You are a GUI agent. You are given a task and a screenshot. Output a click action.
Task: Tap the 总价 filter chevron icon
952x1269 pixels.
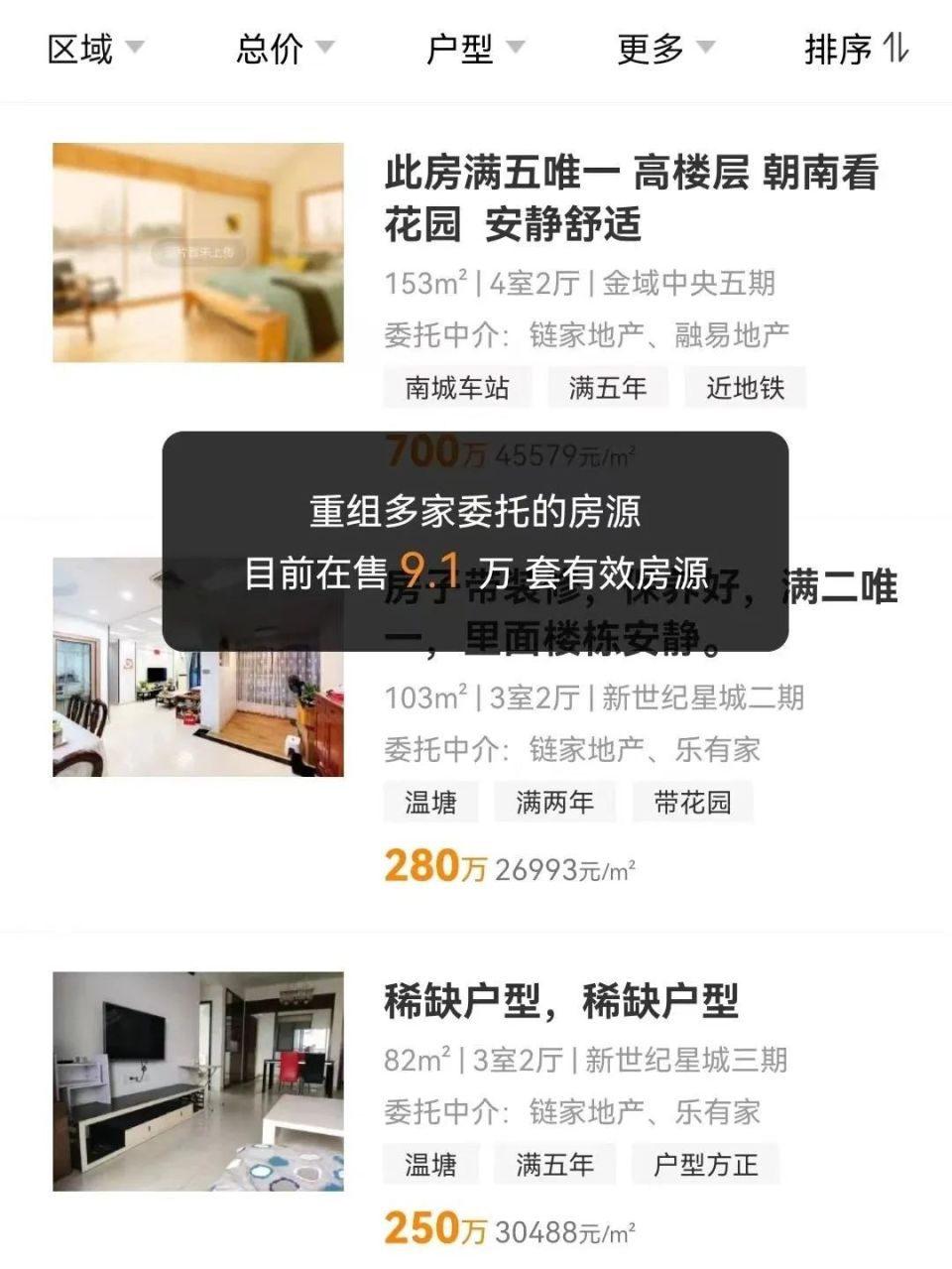click(x=324, y=48)
